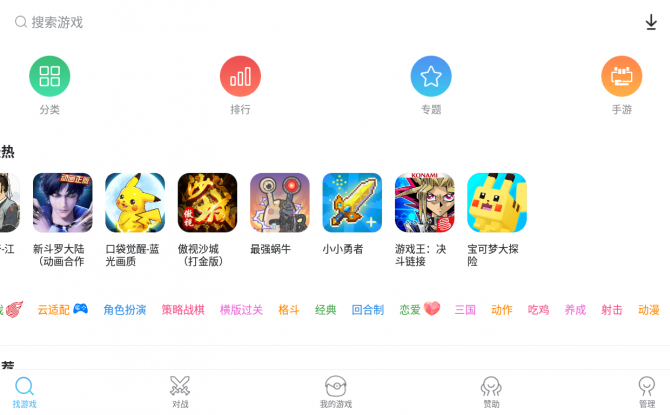Switch to the 赞助 tab
670x415 pixels.
point(491,391)
